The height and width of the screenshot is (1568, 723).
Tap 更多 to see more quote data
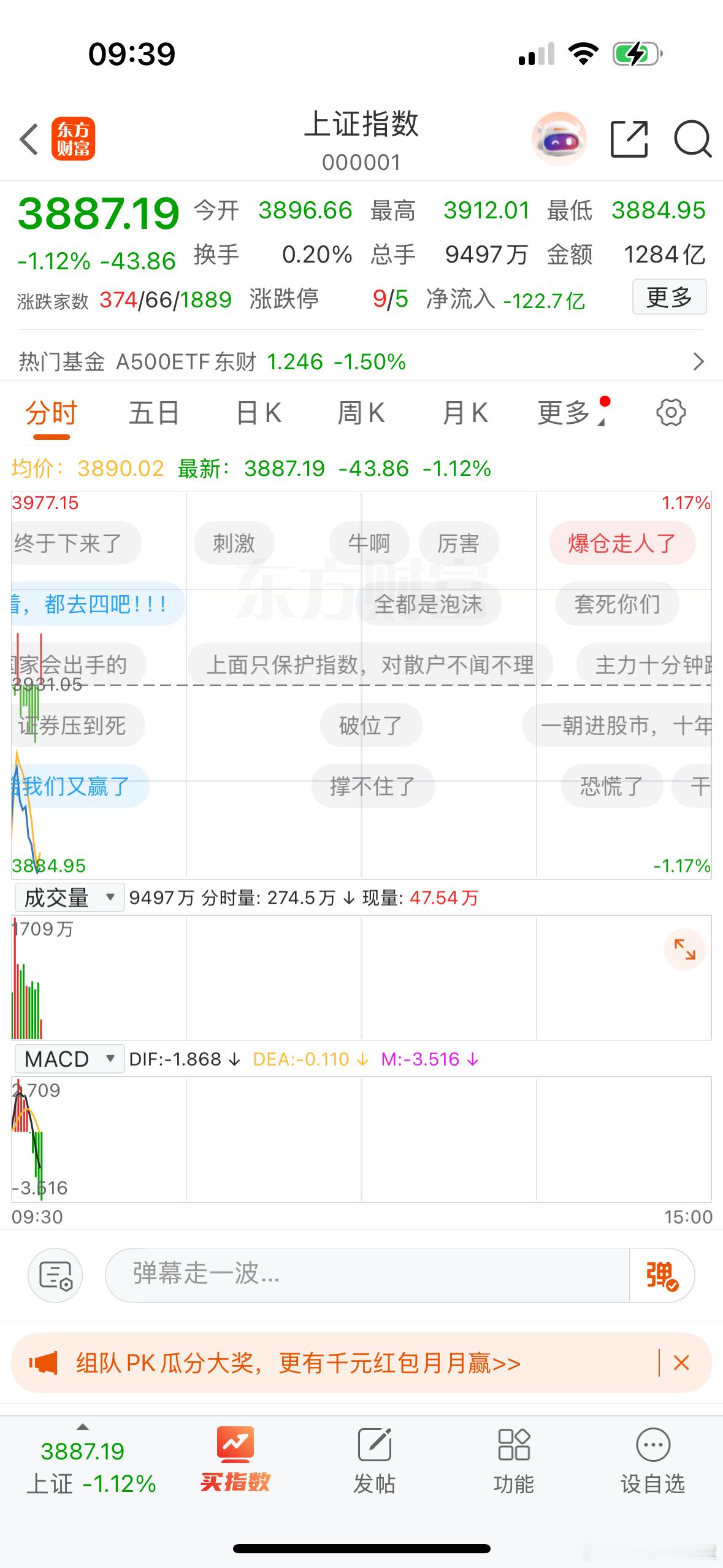[x=668, y=298]
